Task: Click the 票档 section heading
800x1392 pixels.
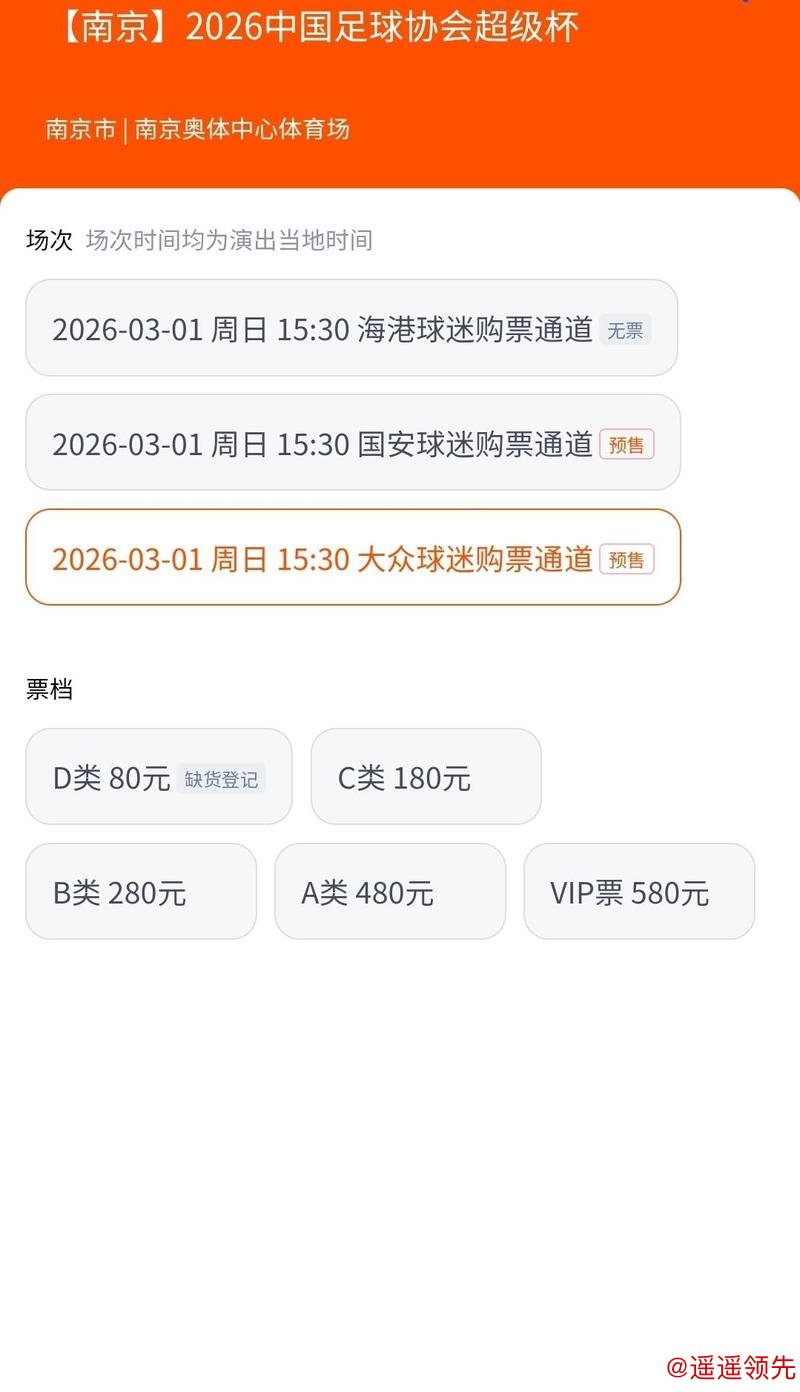Action: click(x=47, y=688)
